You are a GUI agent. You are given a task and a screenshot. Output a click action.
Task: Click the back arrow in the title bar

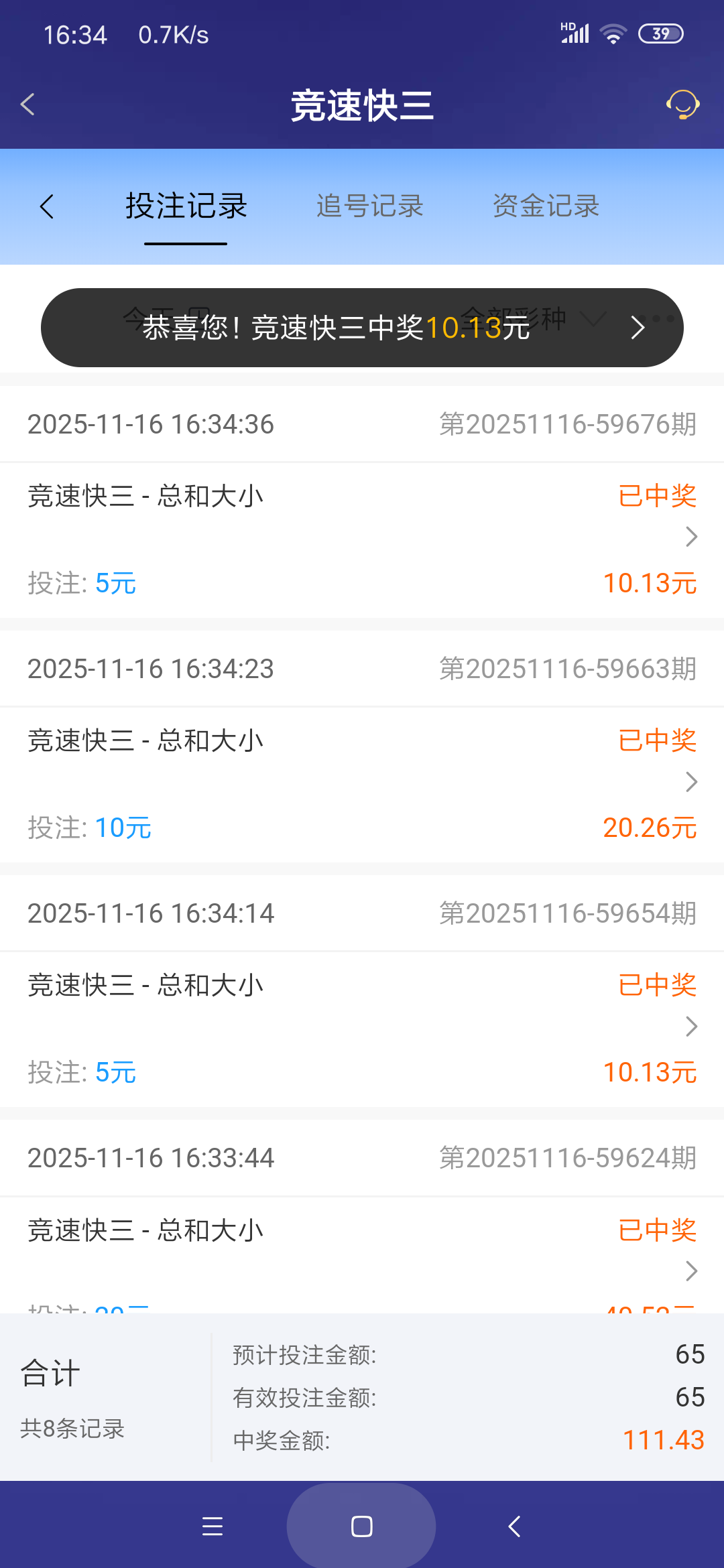point(27,105)
